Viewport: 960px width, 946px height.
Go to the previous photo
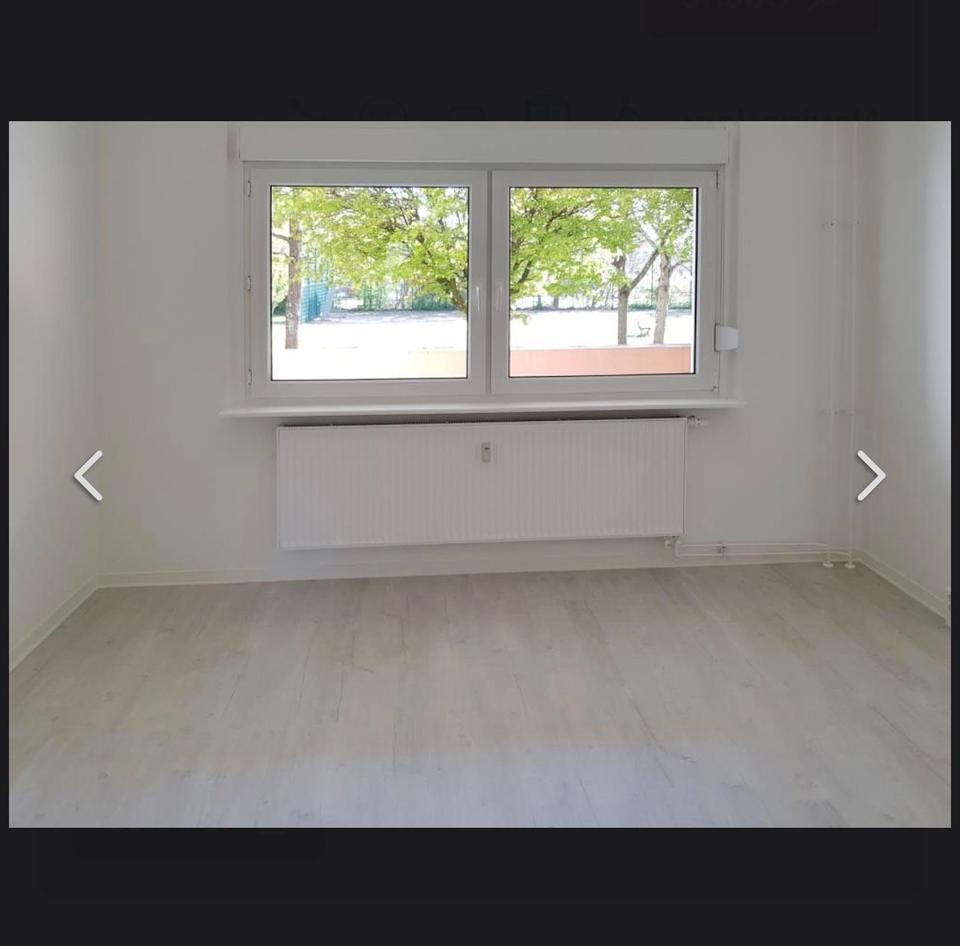(88, 476)
